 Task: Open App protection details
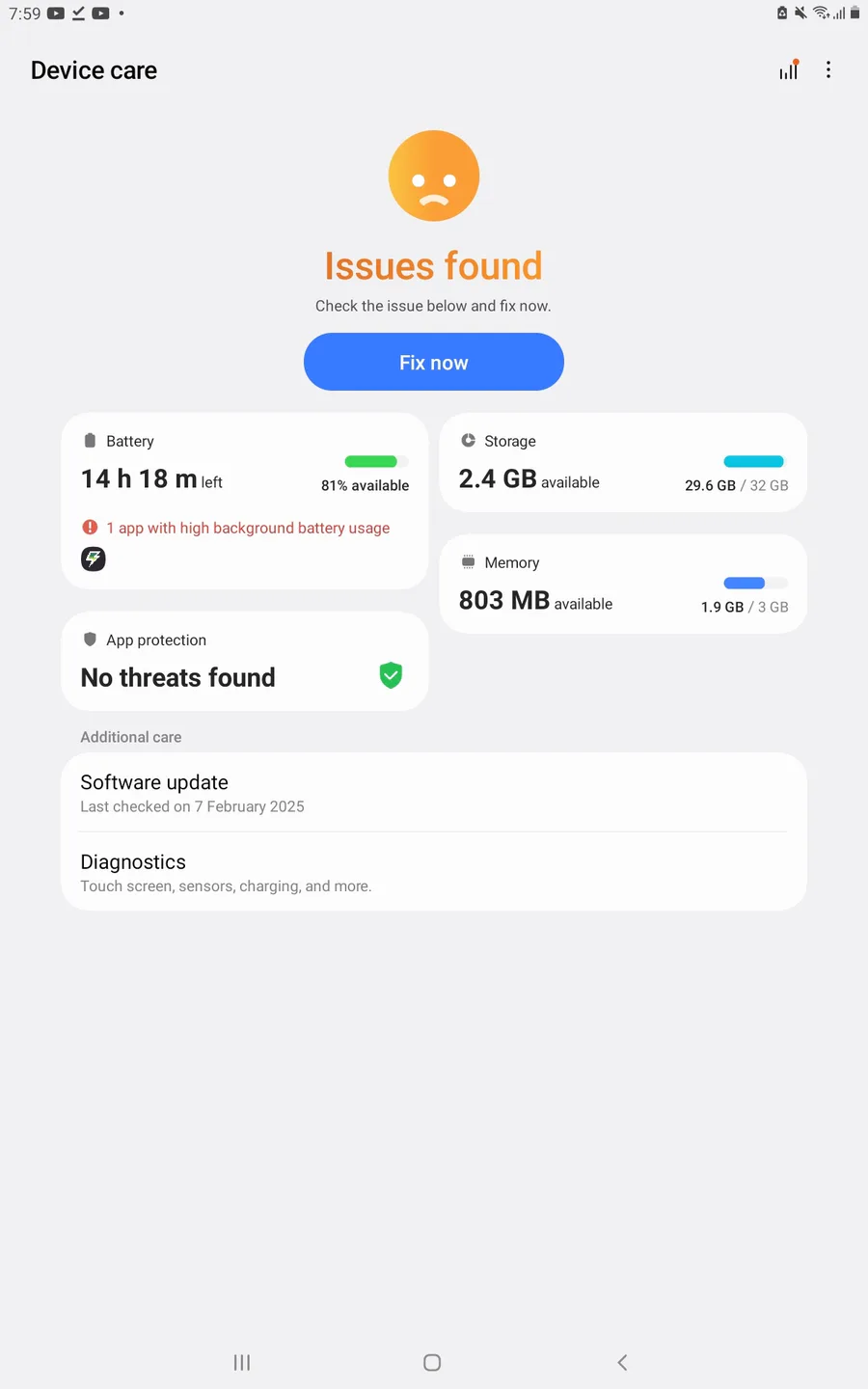[244, 662]
